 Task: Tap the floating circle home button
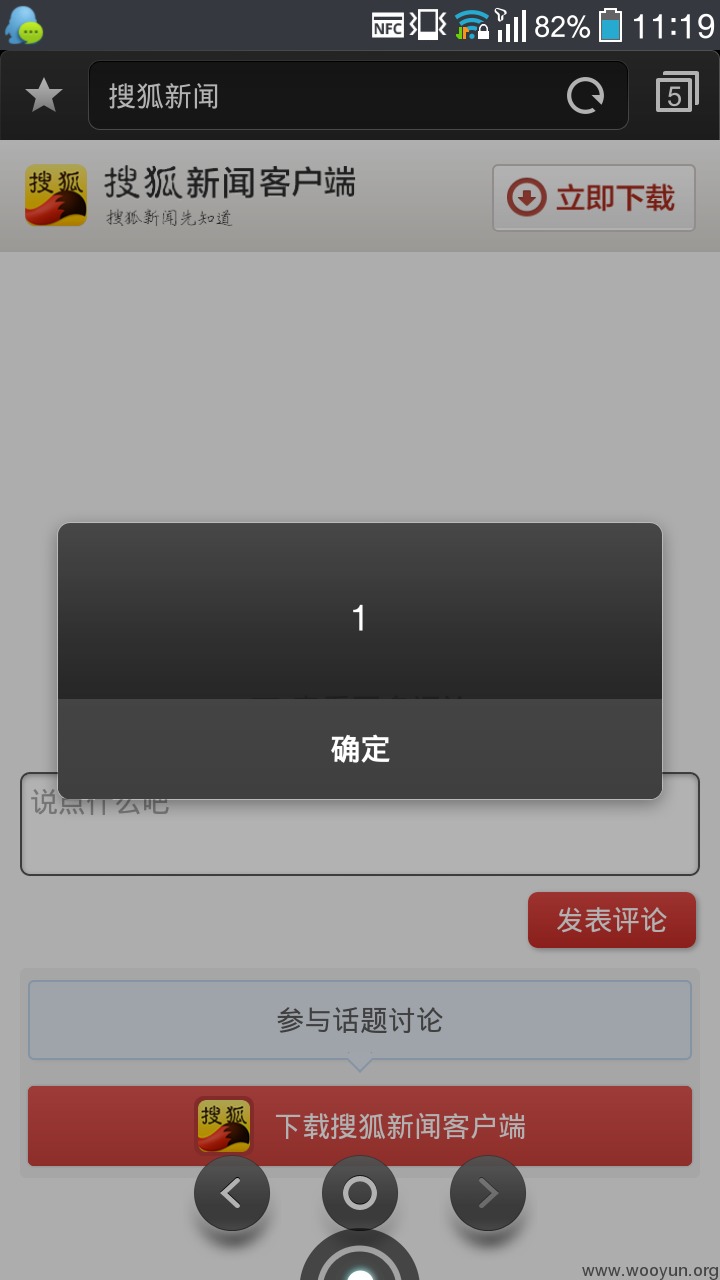[x=360, y=1193]
